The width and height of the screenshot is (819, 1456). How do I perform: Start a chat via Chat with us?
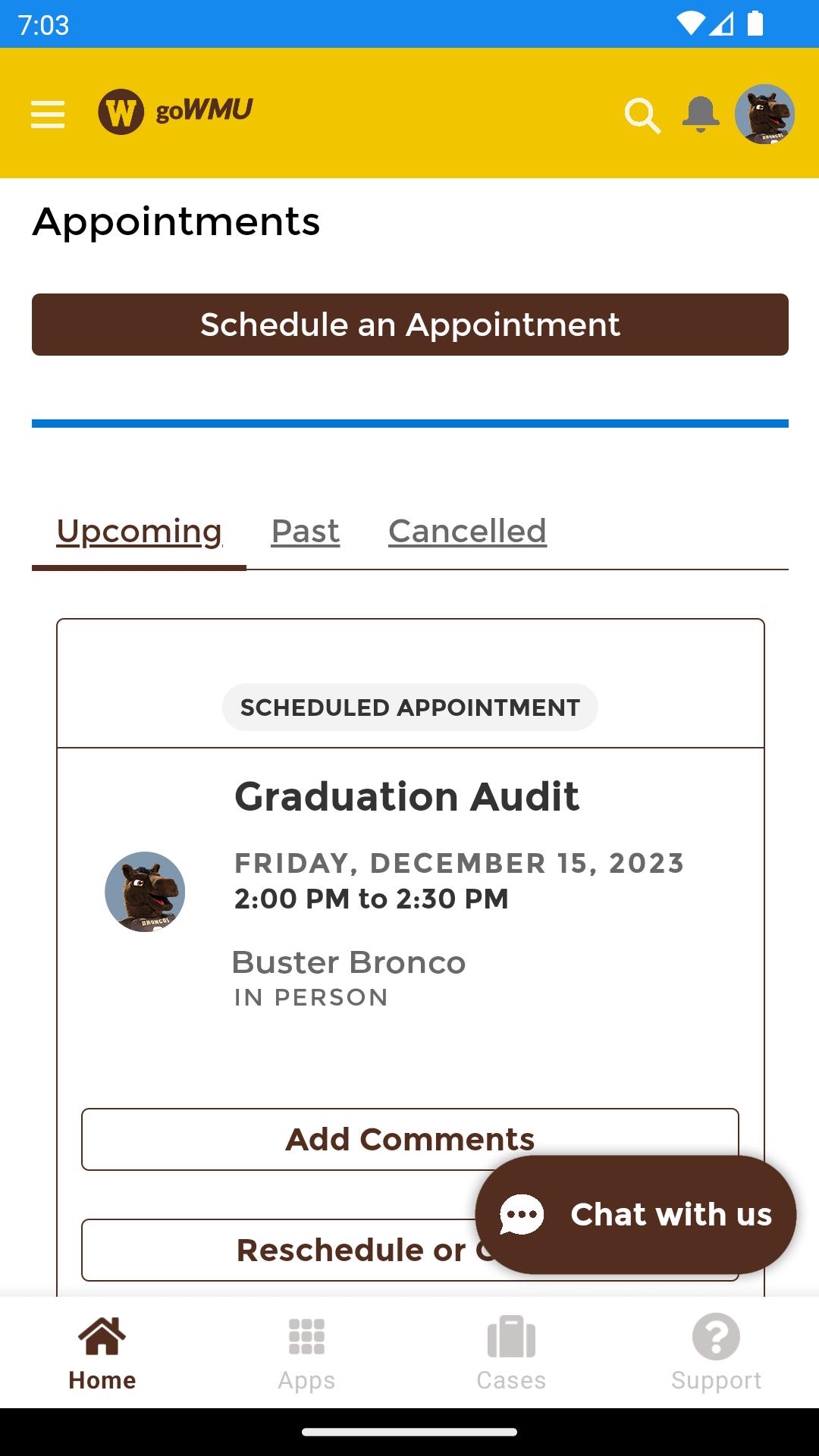point(635,1214)
